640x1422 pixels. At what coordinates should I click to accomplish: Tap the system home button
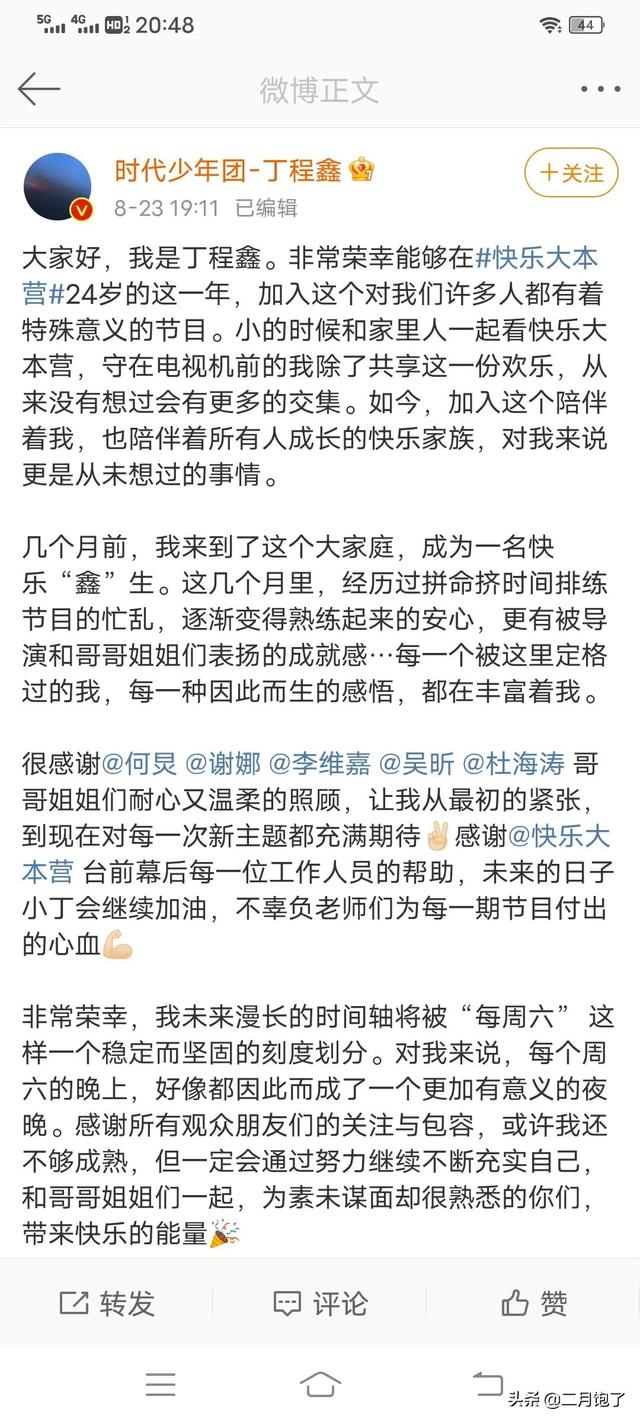coord(320,1384)
